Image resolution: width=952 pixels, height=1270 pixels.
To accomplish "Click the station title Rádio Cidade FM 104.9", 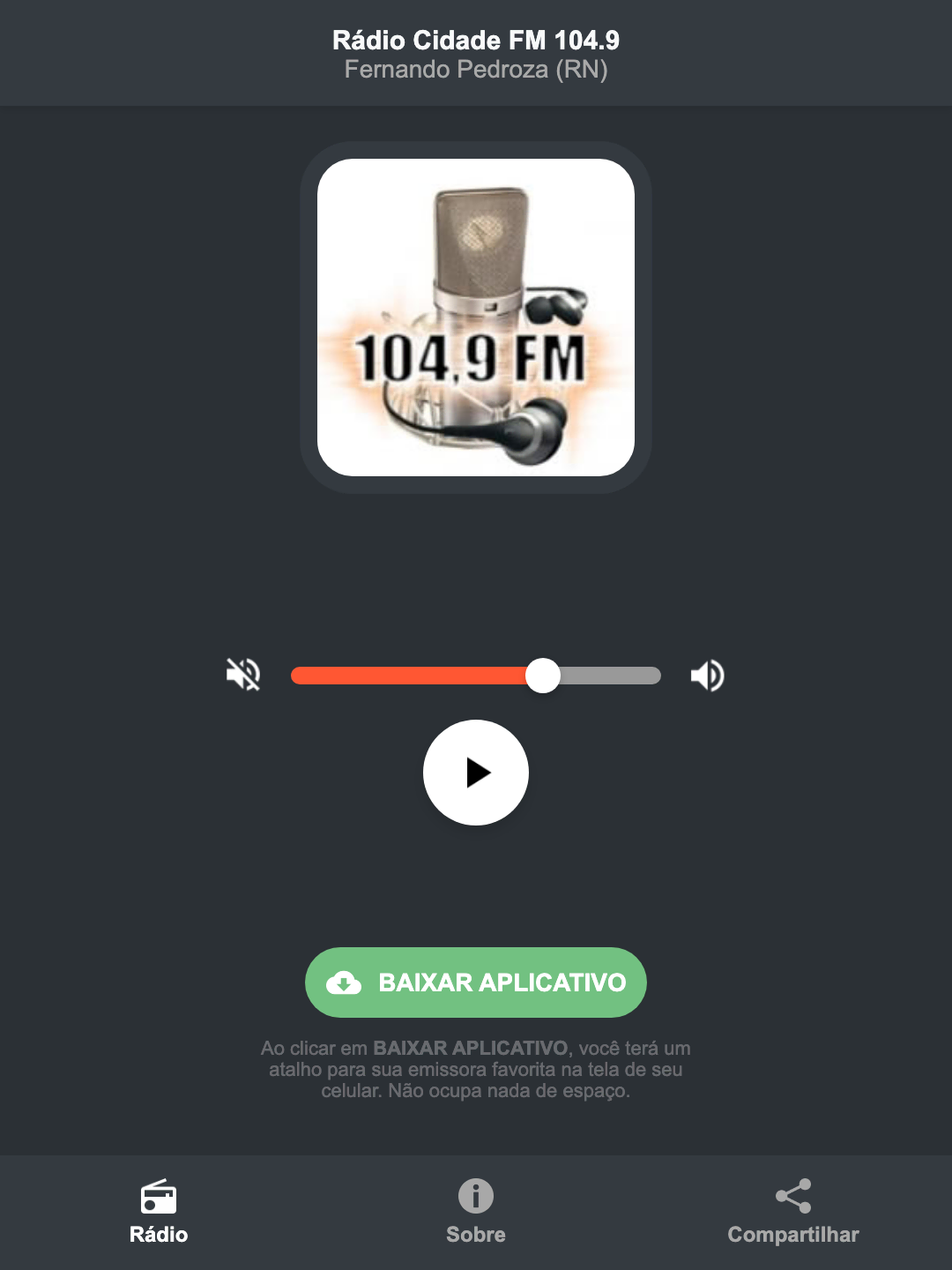I will (475, 40).
